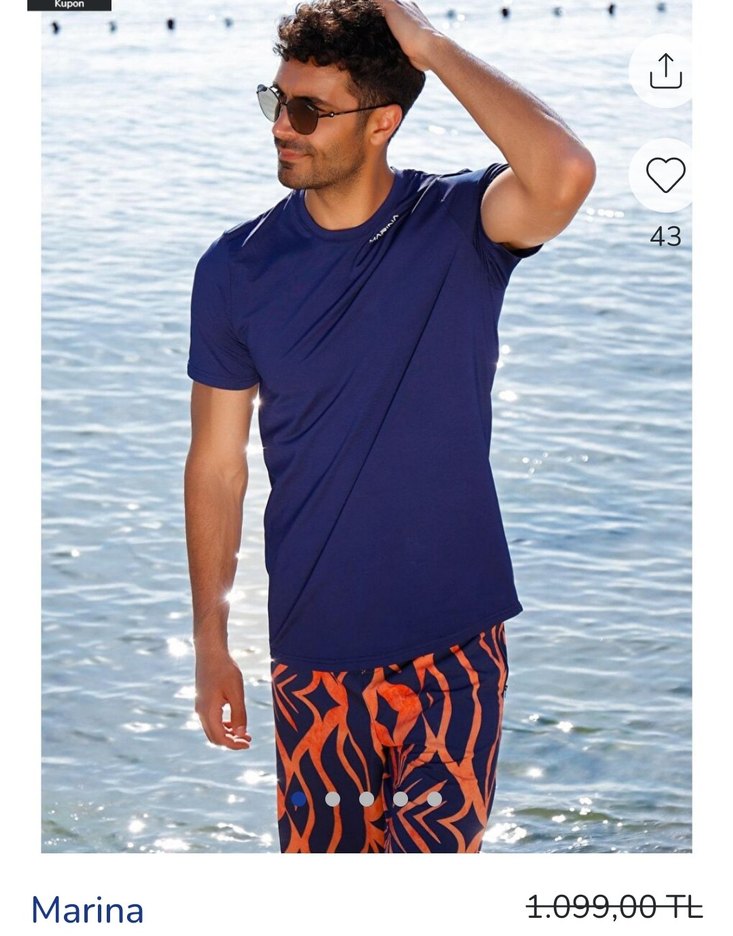Image resolution: width=733 pixels, height=936 pixels.
Task: Open the Marina brand link
Action: 87,910
